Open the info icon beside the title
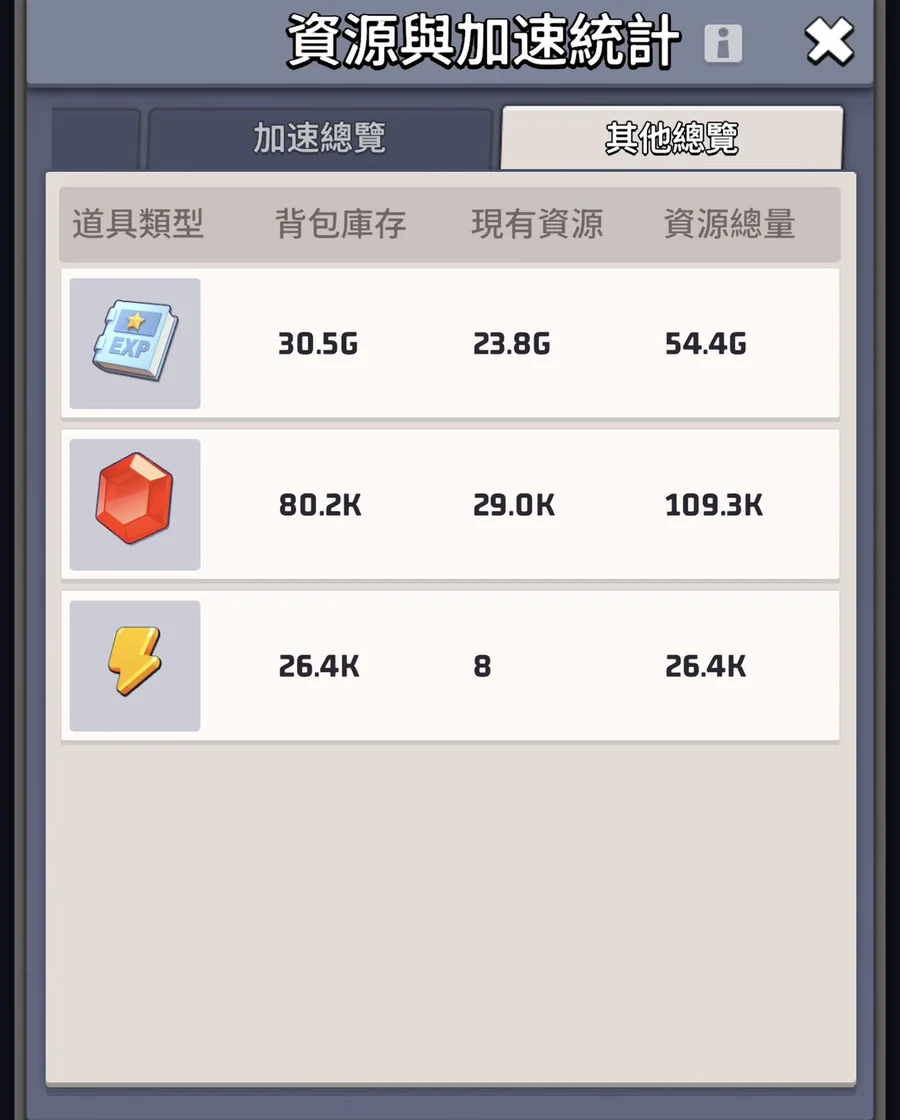900x1120 pixels. coord(723,44)
